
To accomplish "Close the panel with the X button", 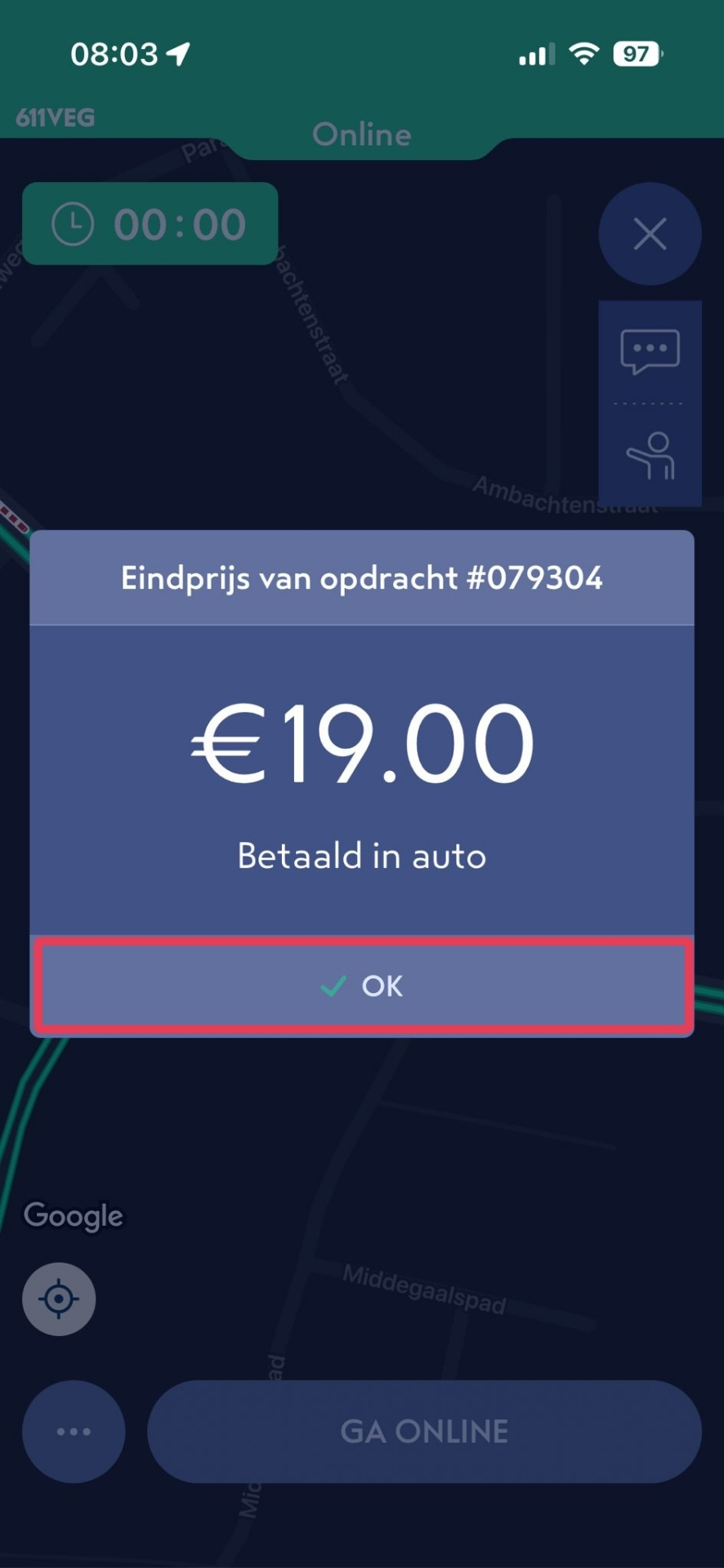I will (x=650, y=234).
